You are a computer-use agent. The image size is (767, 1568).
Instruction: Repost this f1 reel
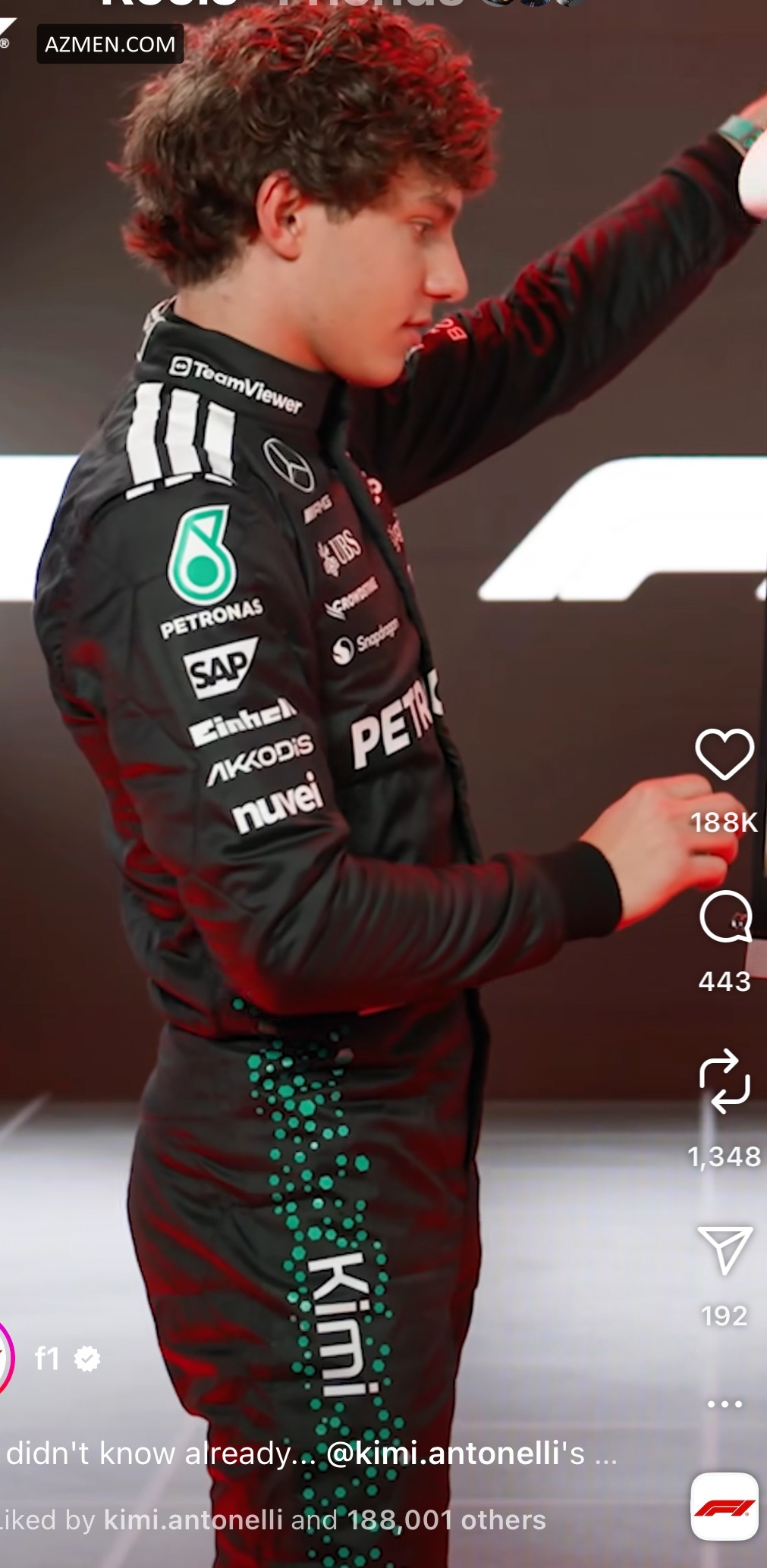(725, 1081)
